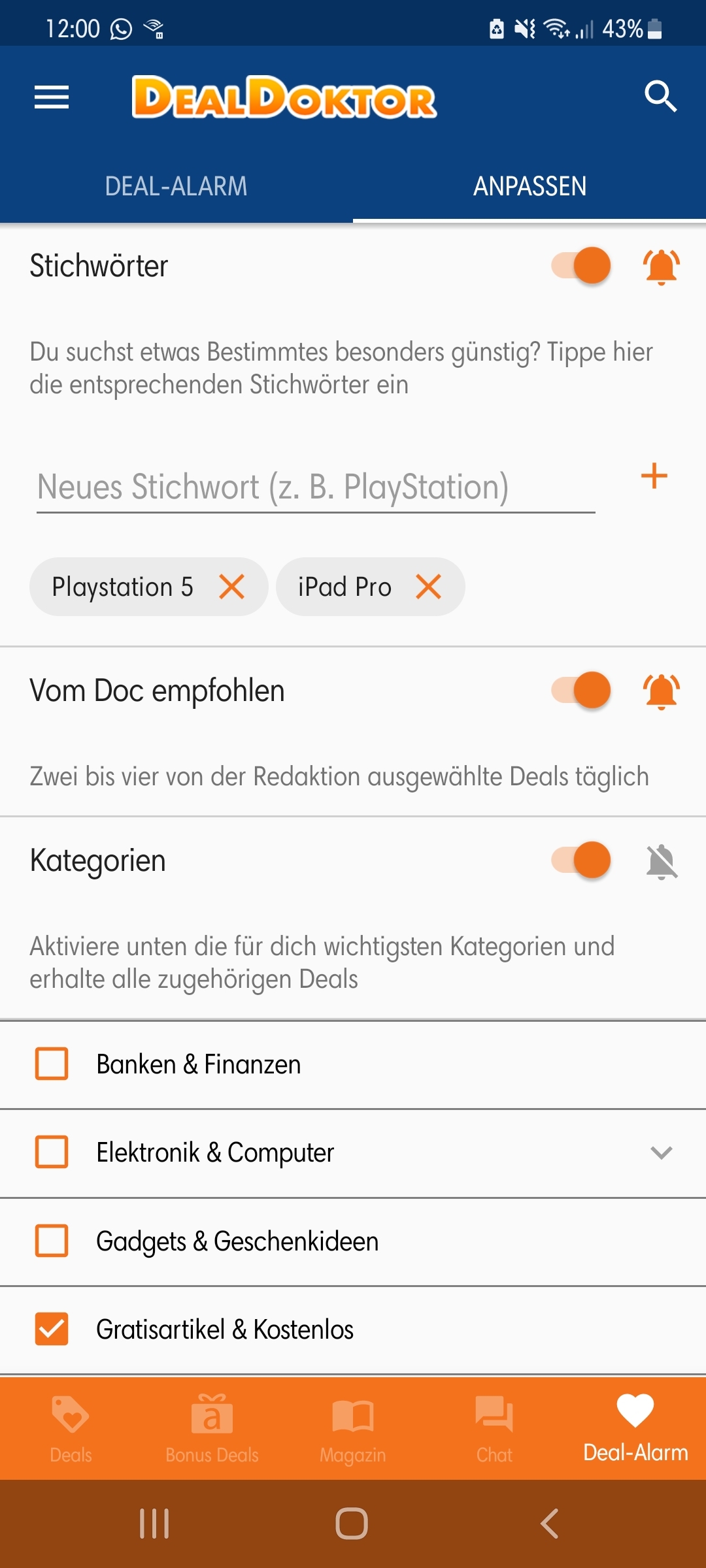Check the Banken & Finanzen box

52,1064
